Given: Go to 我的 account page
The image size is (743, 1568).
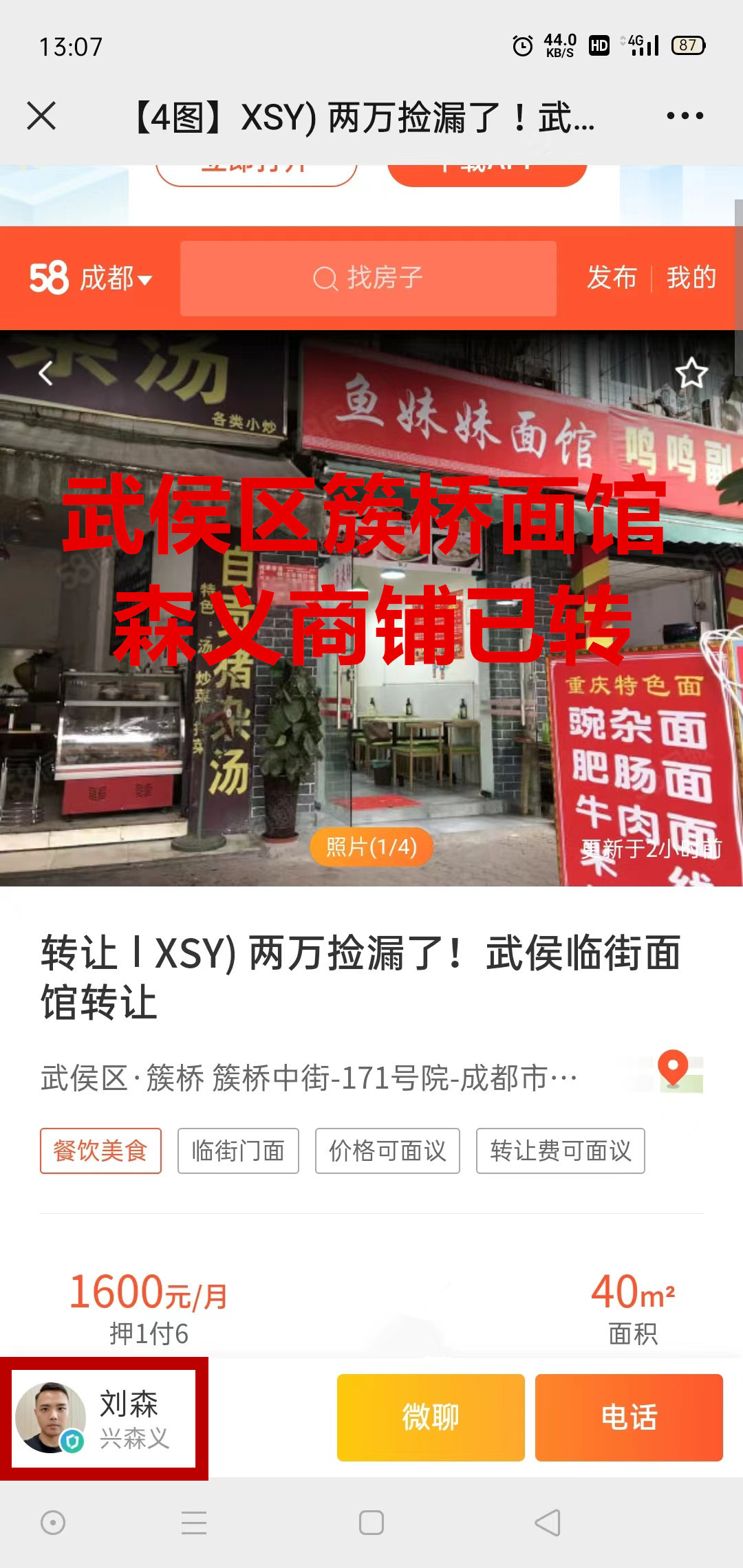Looking at the screenshot, I should point(691,278).
